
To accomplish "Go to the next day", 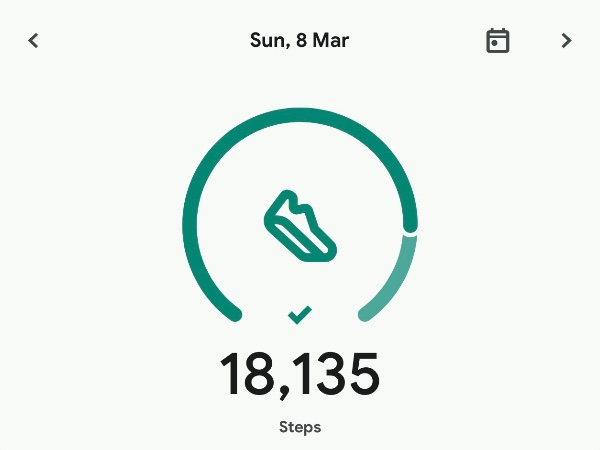I will pyautogui.click(x=567, y=41).
